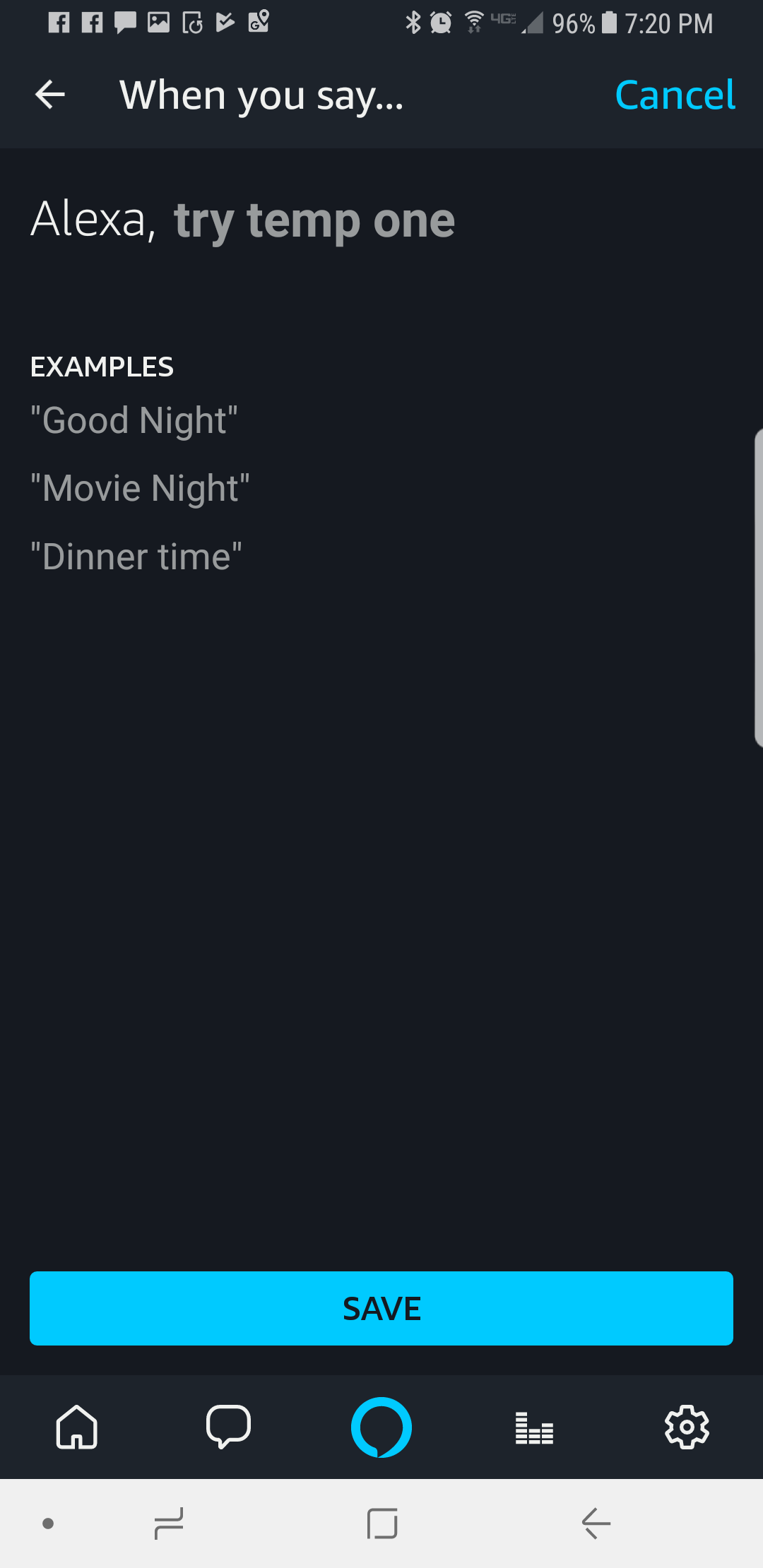The image size is (763, 1568).
Task: Activate the Alexa voice button
Action: 381,1427
